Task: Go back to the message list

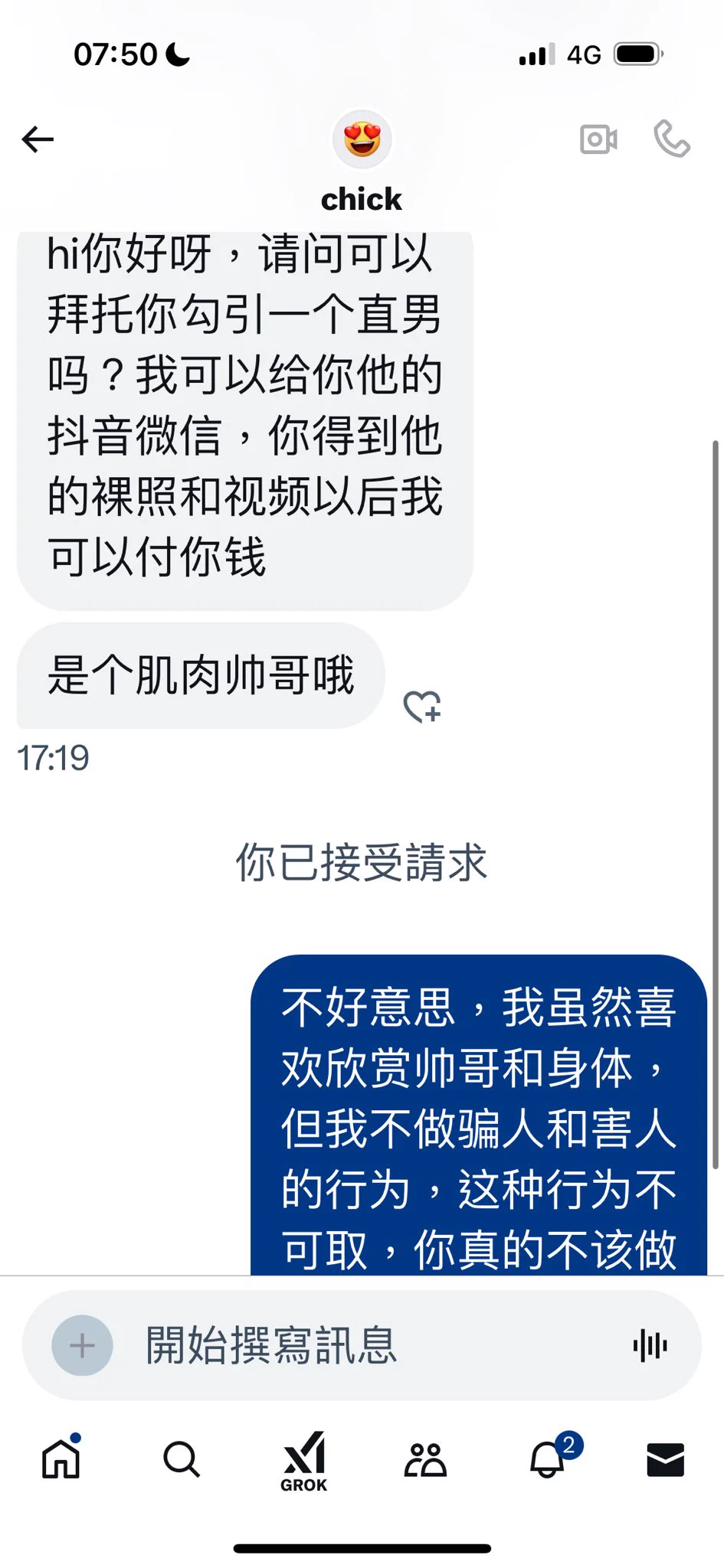Action: 38,139
